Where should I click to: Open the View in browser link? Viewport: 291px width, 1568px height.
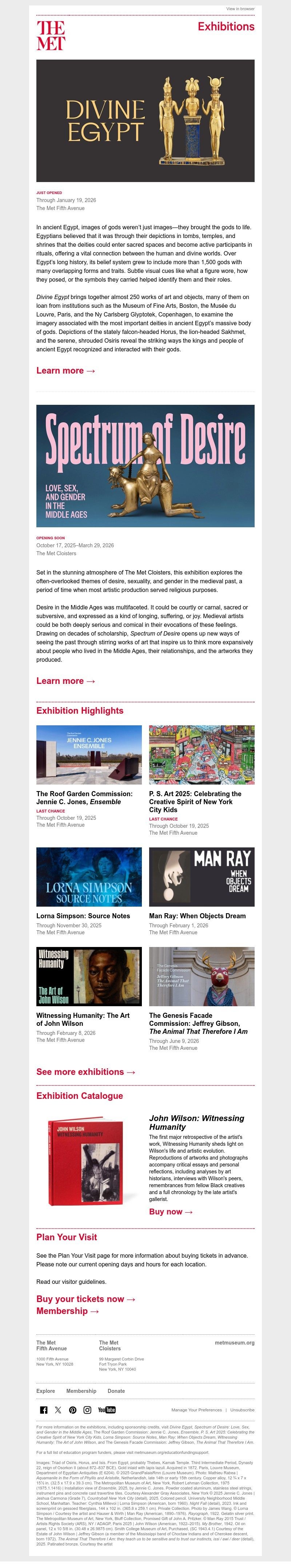click(x=240, y=9)
